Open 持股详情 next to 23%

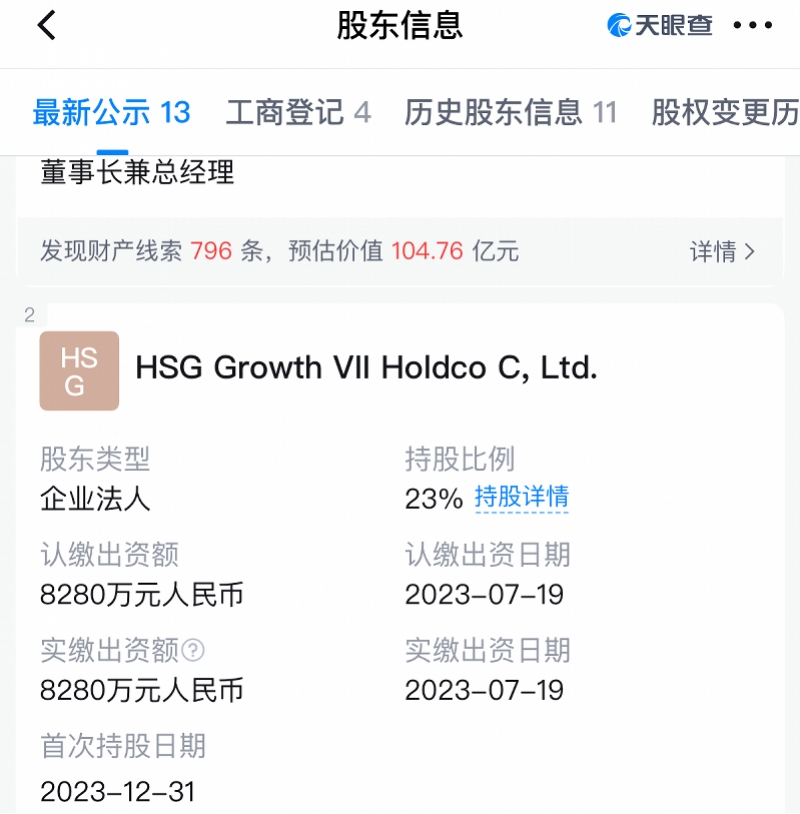pos(521,497)
